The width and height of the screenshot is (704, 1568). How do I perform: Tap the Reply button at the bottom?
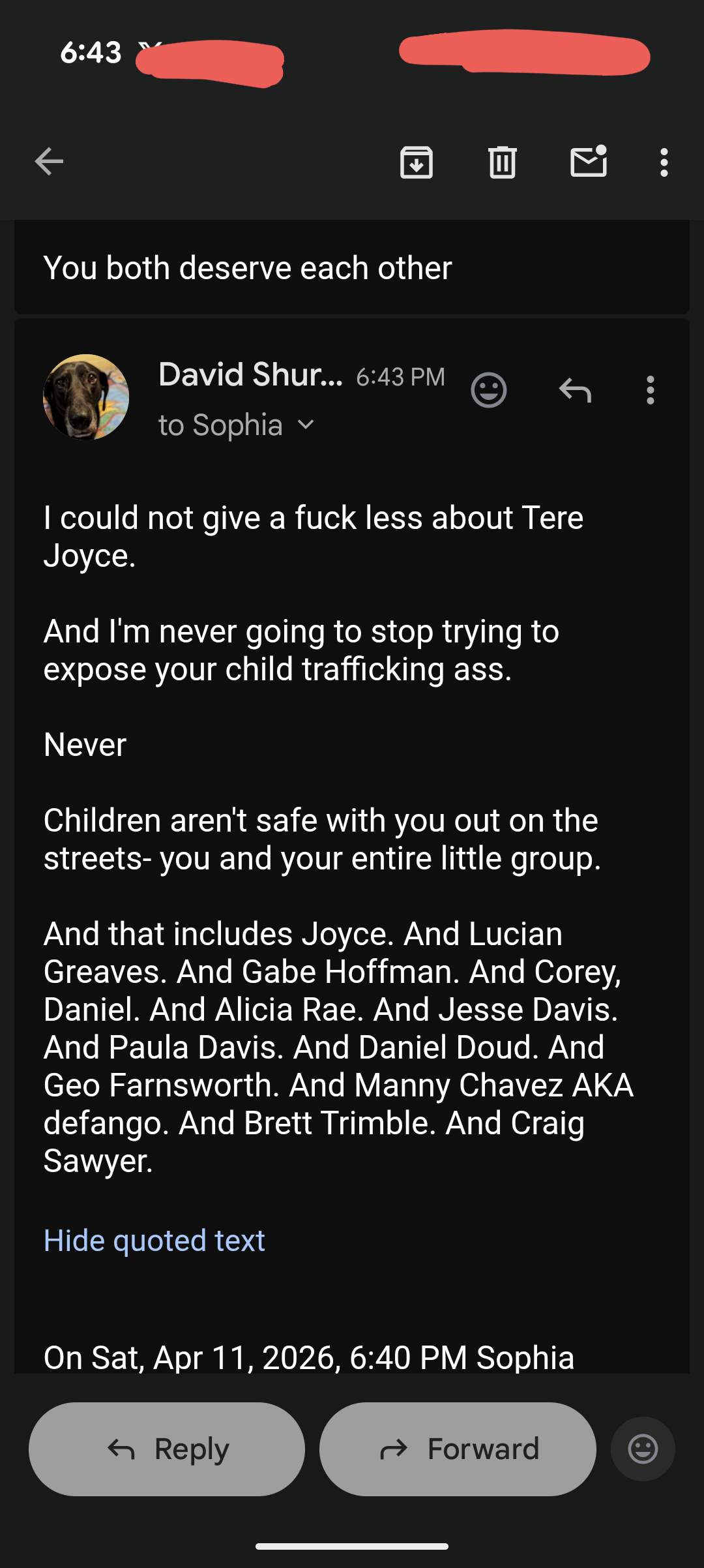coord(167,1449)
